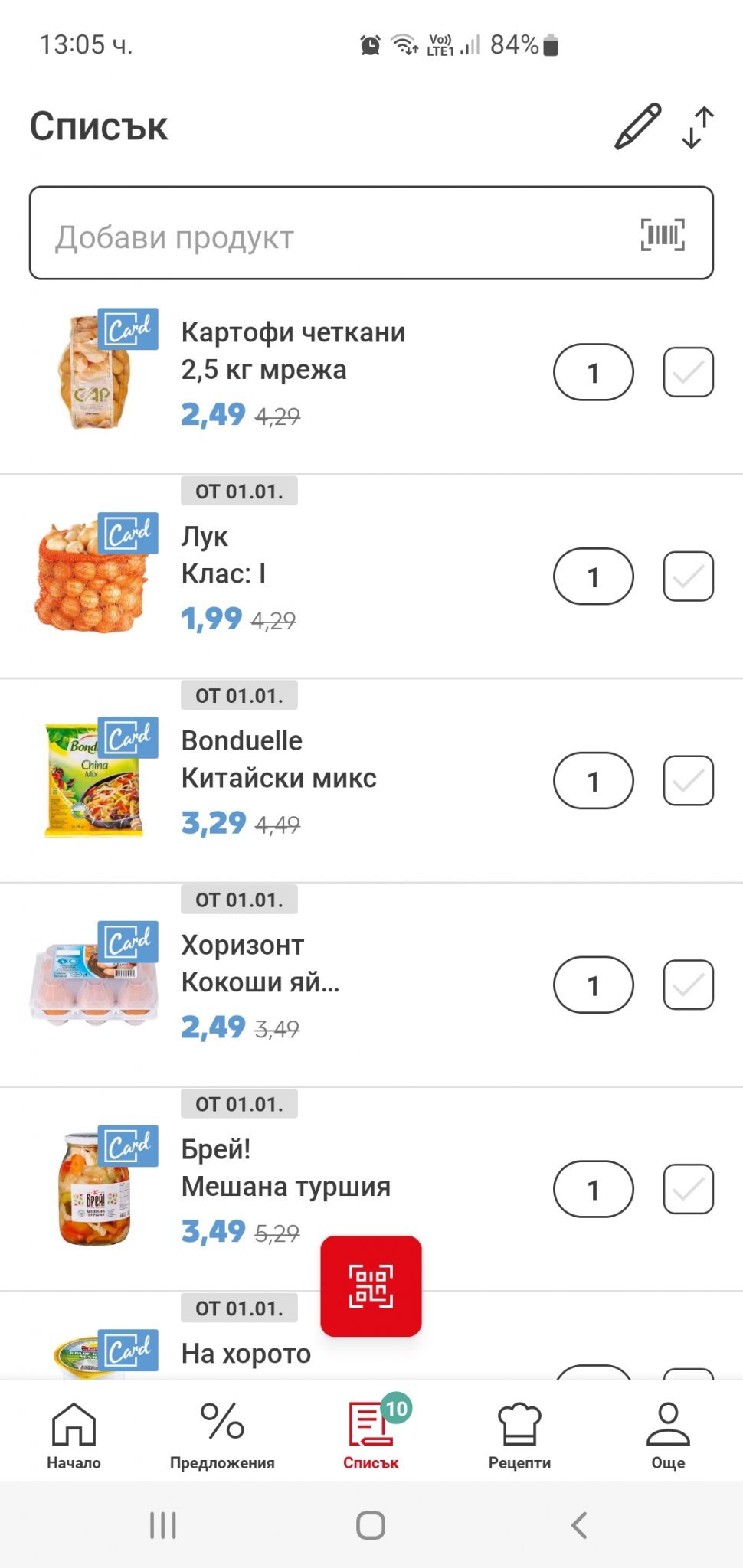Open the red QR code button
This screenshot has height=1568, width=743.
pyautogui.click(x=371, y=1286)
